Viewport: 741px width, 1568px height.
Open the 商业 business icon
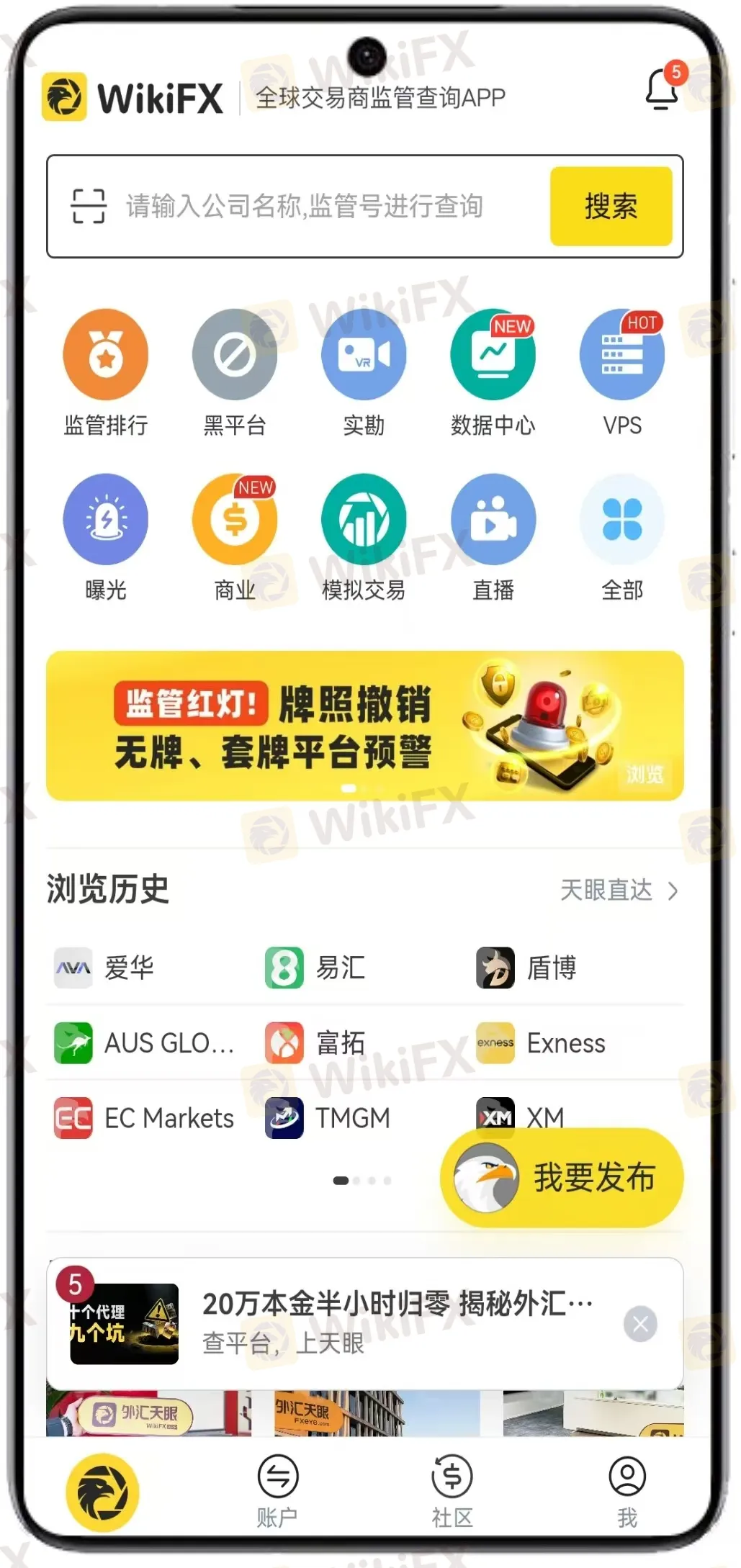pyautogui.click(x=235, y=518)
